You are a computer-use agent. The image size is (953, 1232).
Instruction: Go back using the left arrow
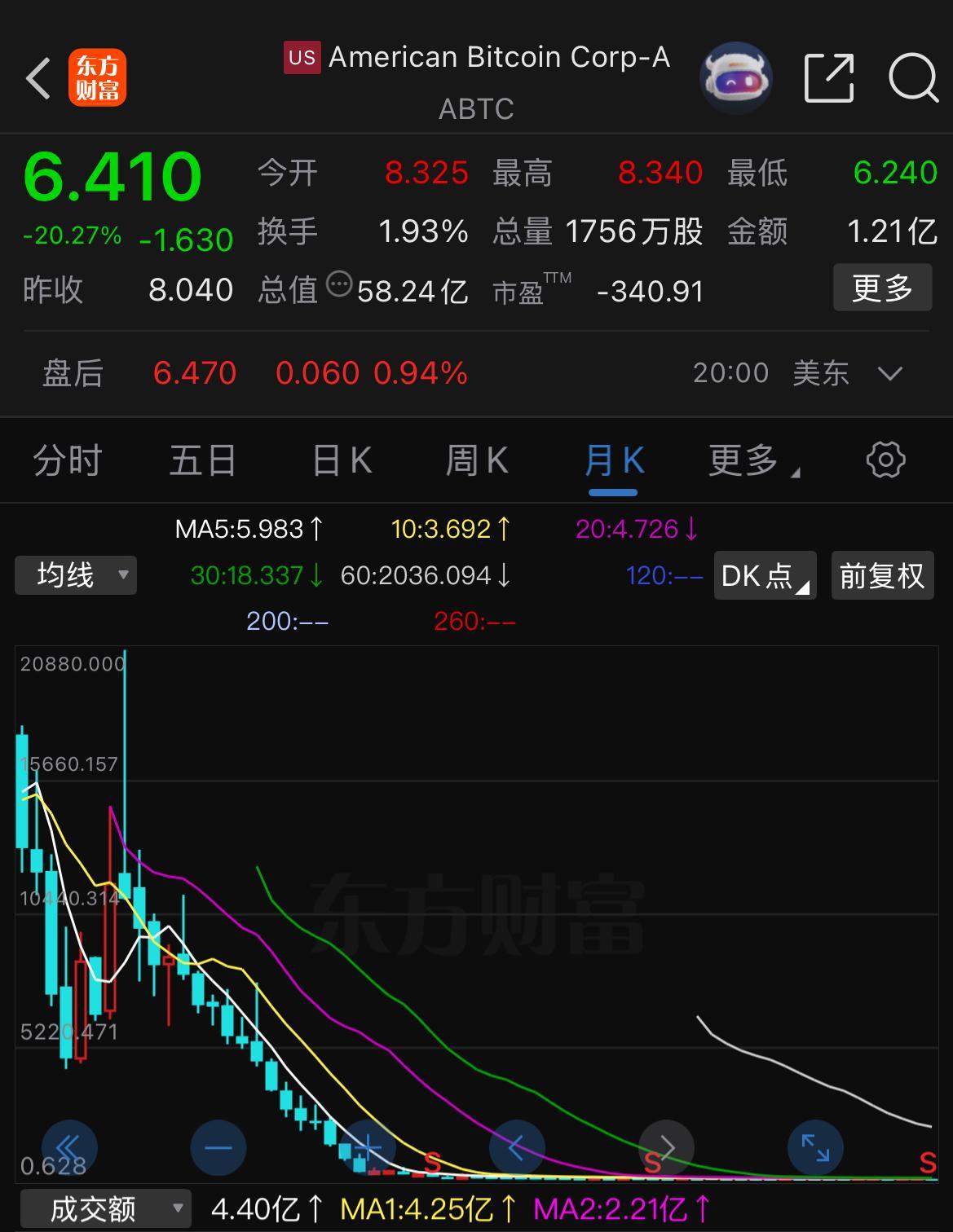[38, 77]
